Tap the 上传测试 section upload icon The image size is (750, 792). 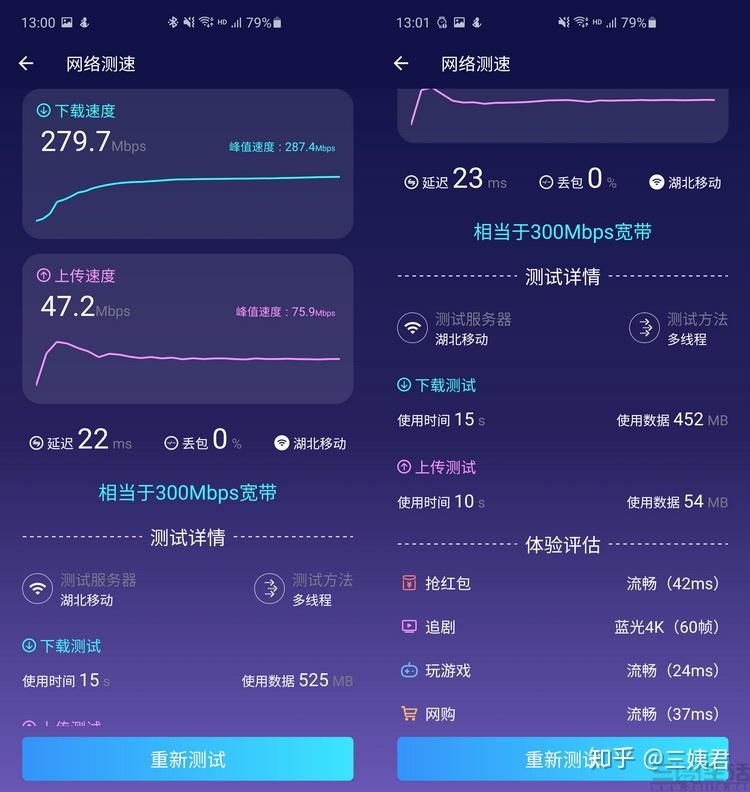tap(404, 467)
